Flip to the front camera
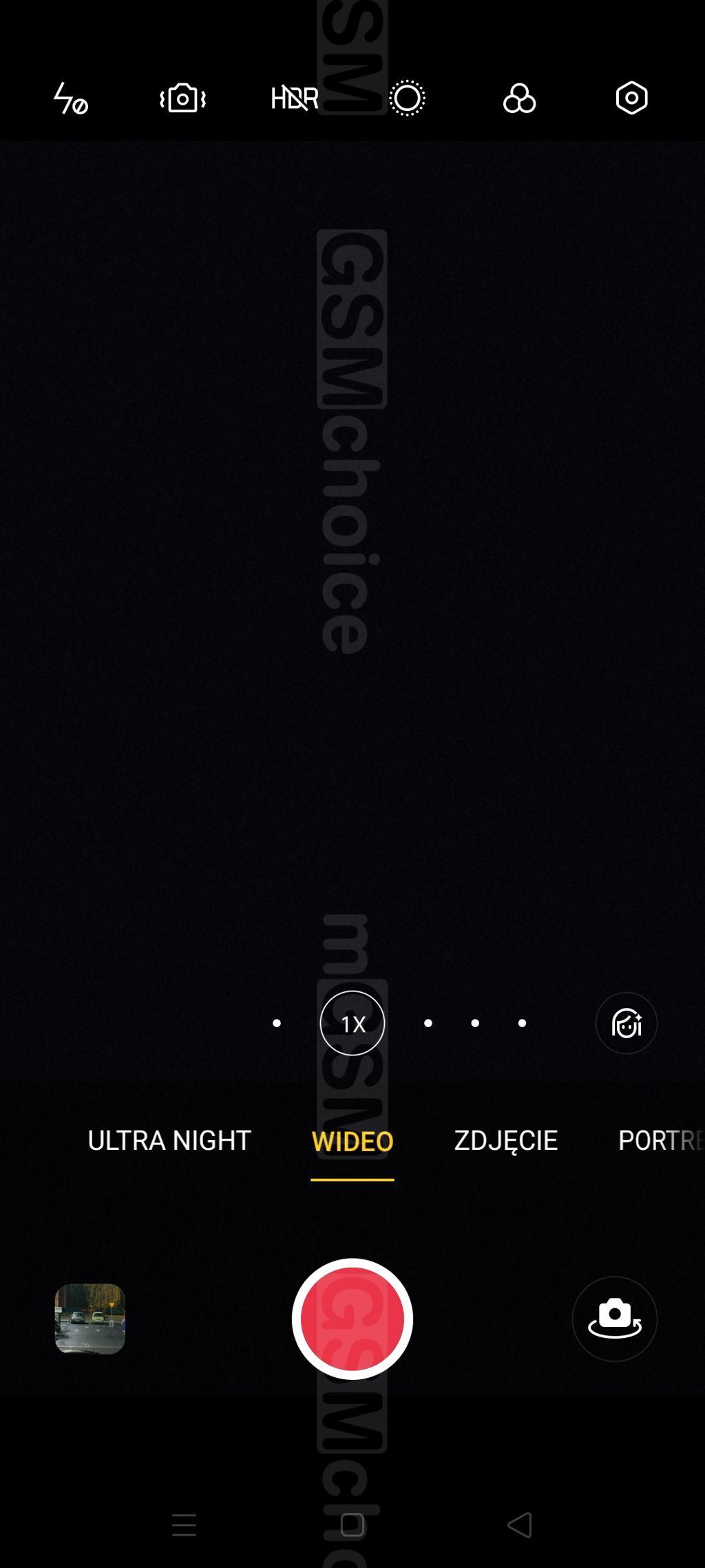The height and width of the screenshot is (1568, 705). 615,1319
